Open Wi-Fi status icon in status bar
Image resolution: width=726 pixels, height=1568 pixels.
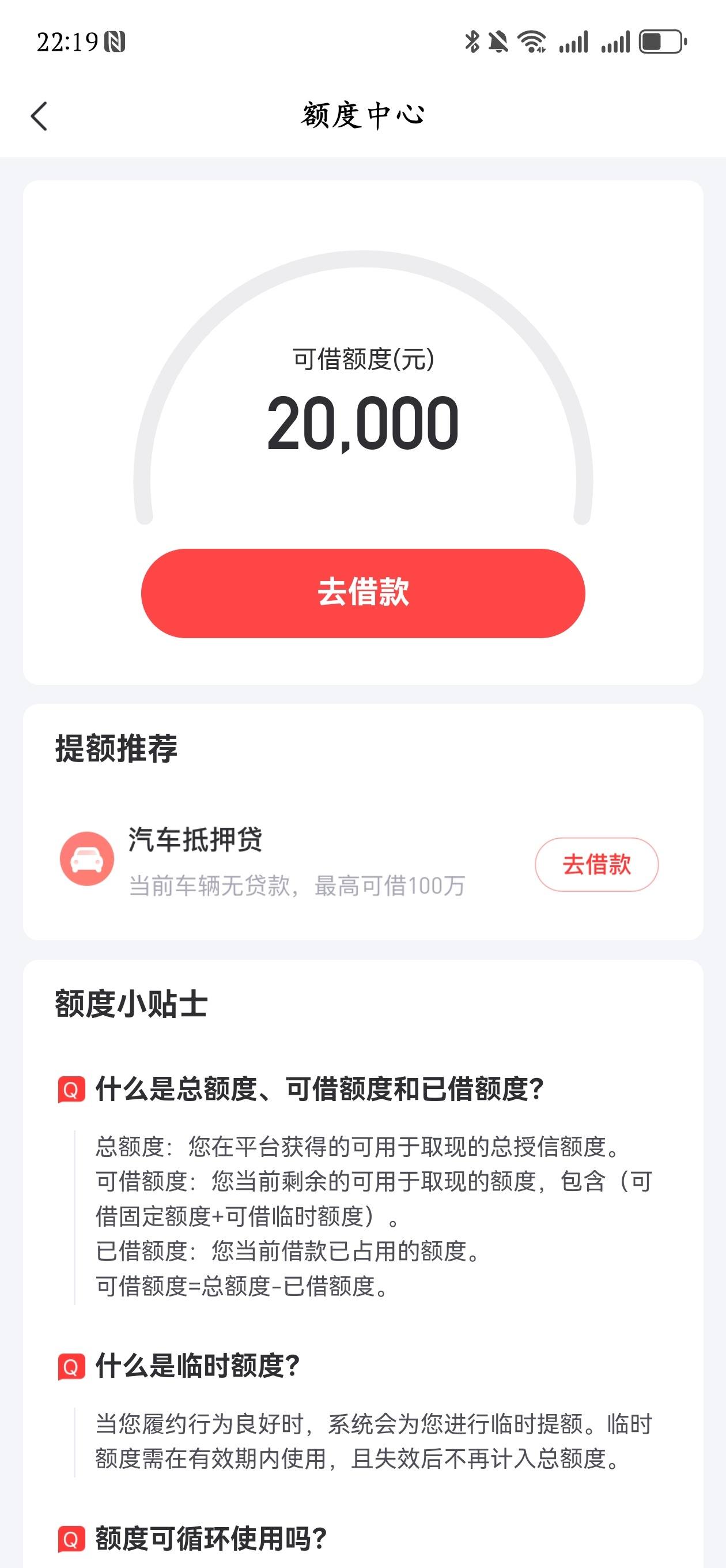pyautogui.click(x=531, y=42)
